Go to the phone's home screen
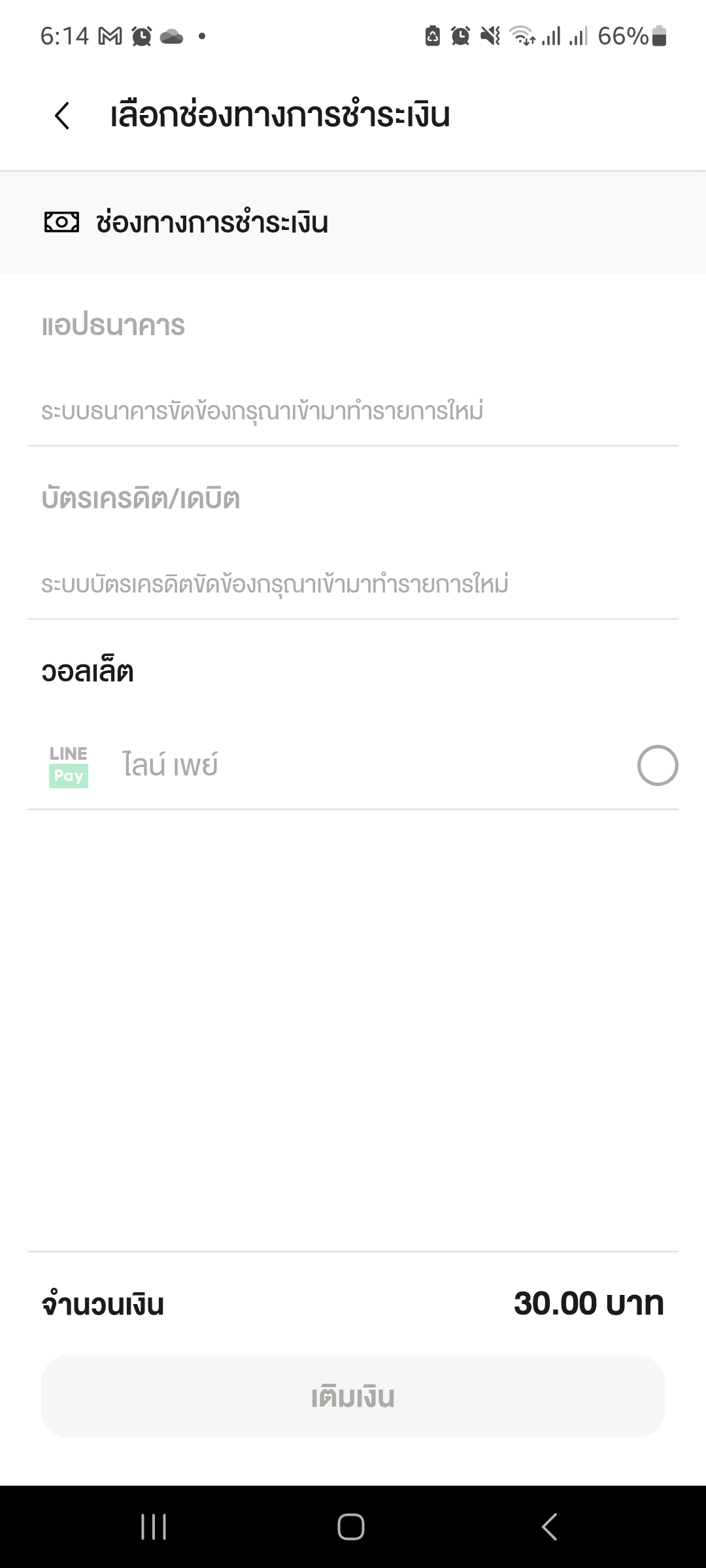The height and width of the screenshot is (1568, 706). (351, 1527)
